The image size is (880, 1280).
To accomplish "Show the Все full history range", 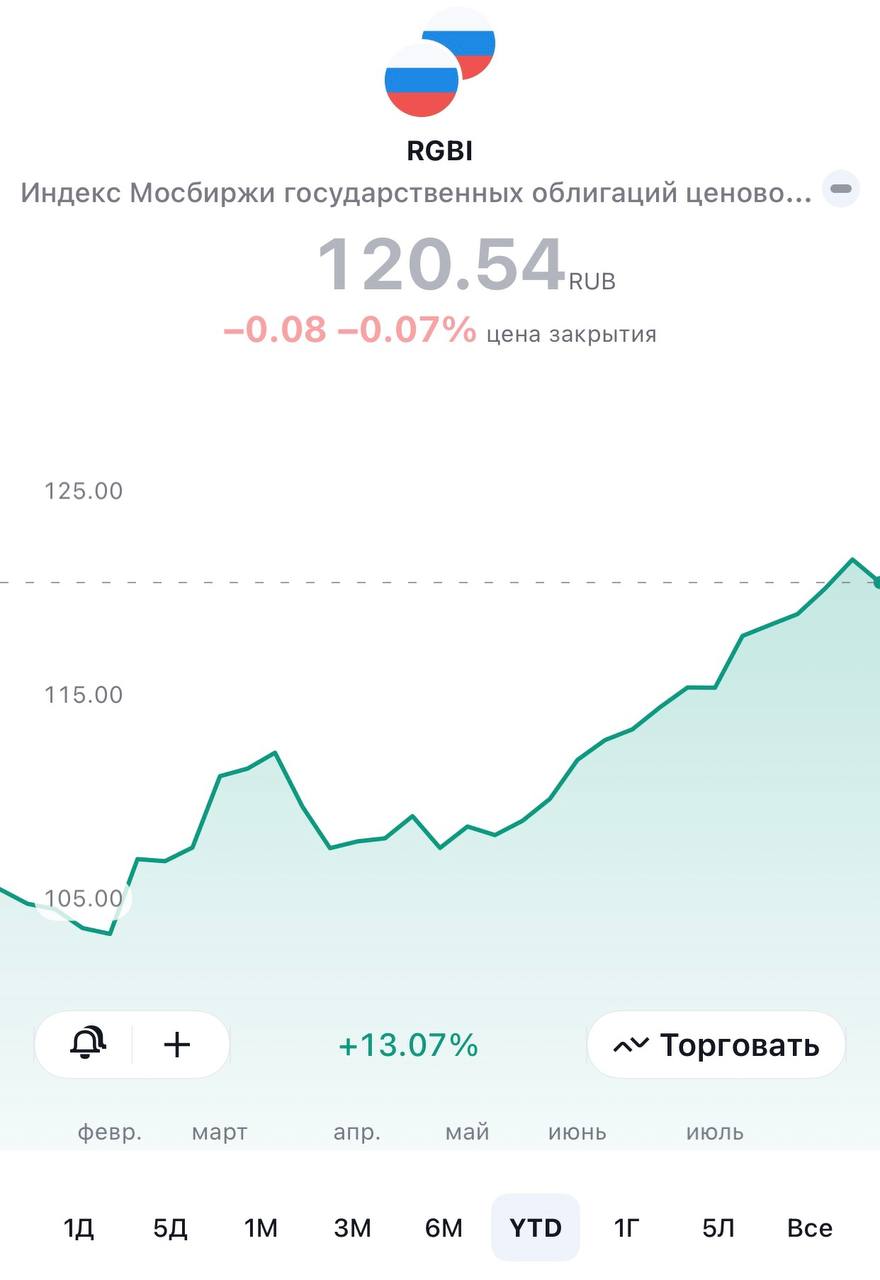I will pos(809,1228).
